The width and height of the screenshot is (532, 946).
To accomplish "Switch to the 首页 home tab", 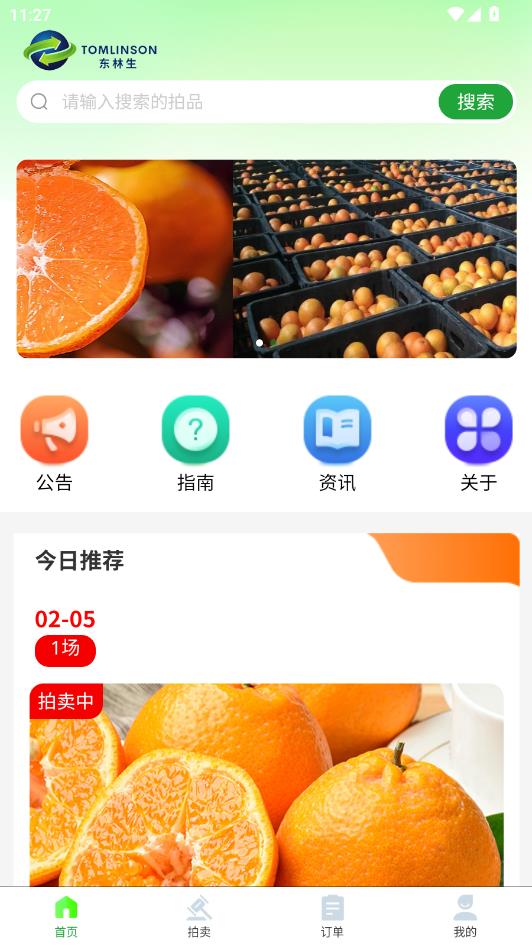I will point(66,916).
